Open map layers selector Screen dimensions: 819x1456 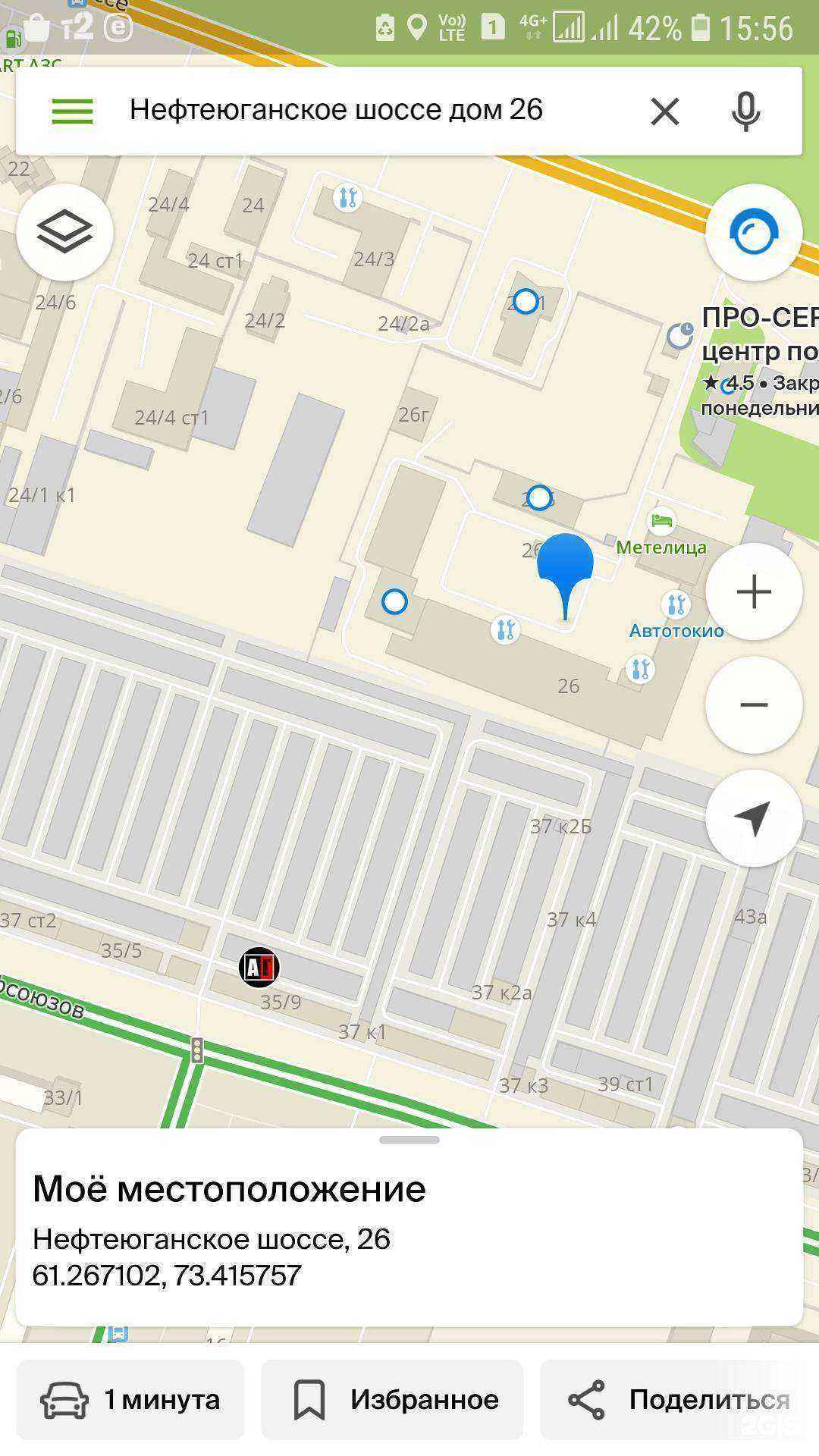click(x=64, y=232)
